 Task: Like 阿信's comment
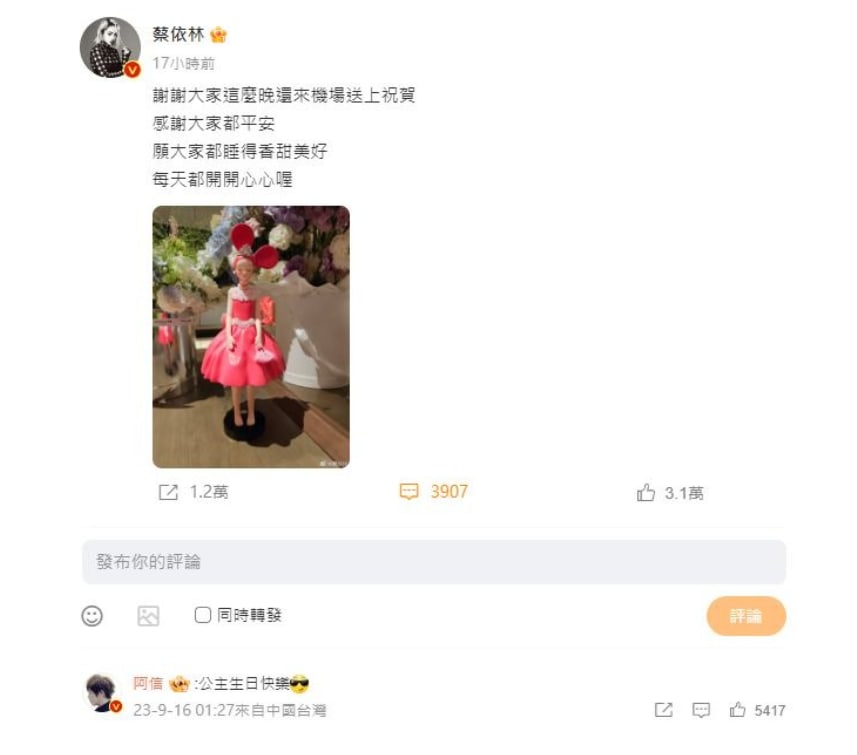(x=738, y=710)
